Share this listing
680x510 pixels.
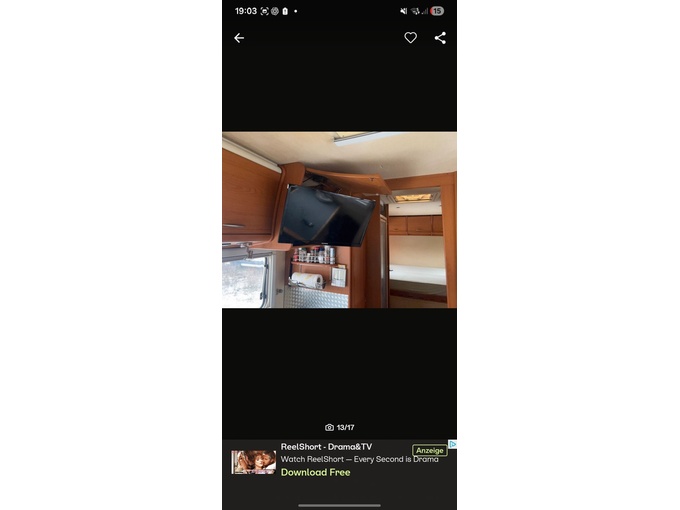pos(440,38)
